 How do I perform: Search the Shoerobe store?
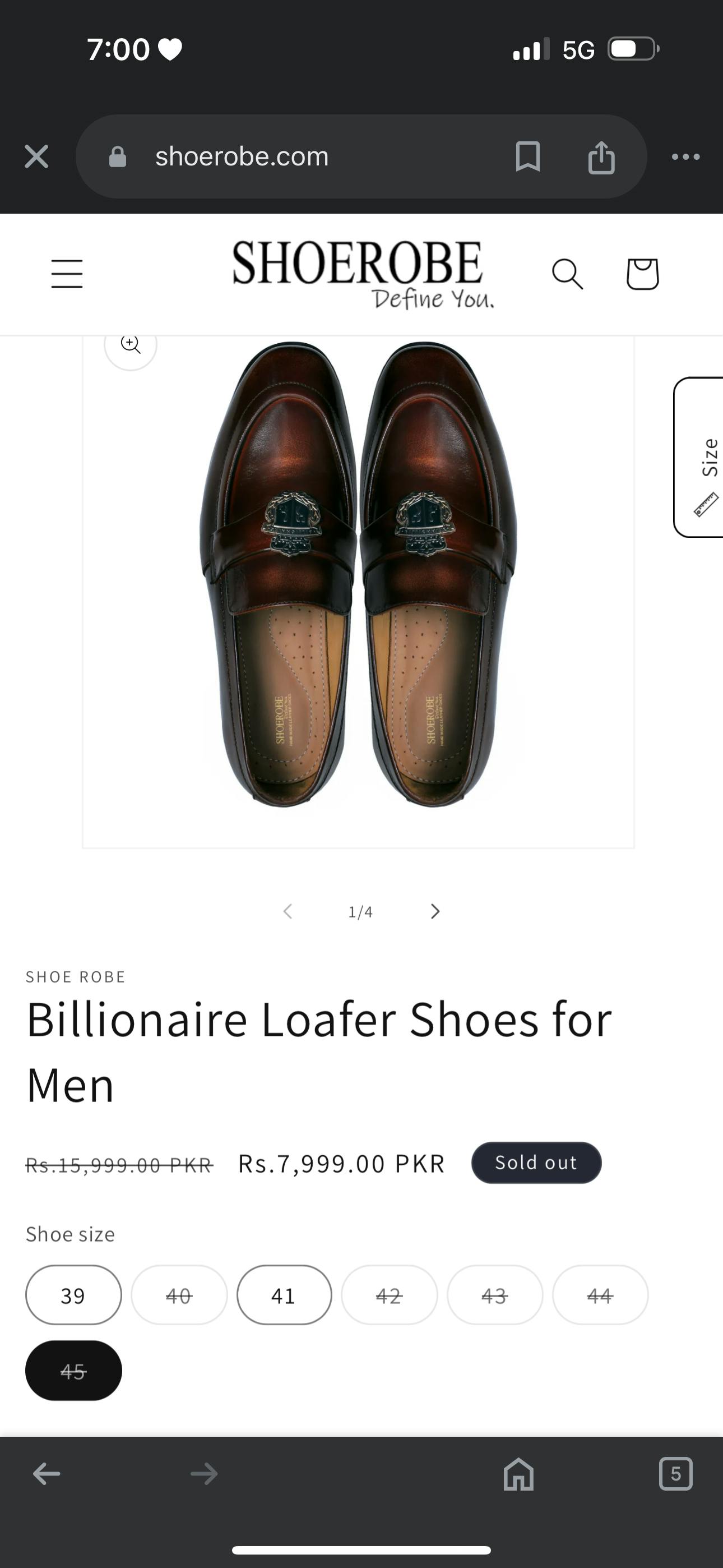[567, 273]
